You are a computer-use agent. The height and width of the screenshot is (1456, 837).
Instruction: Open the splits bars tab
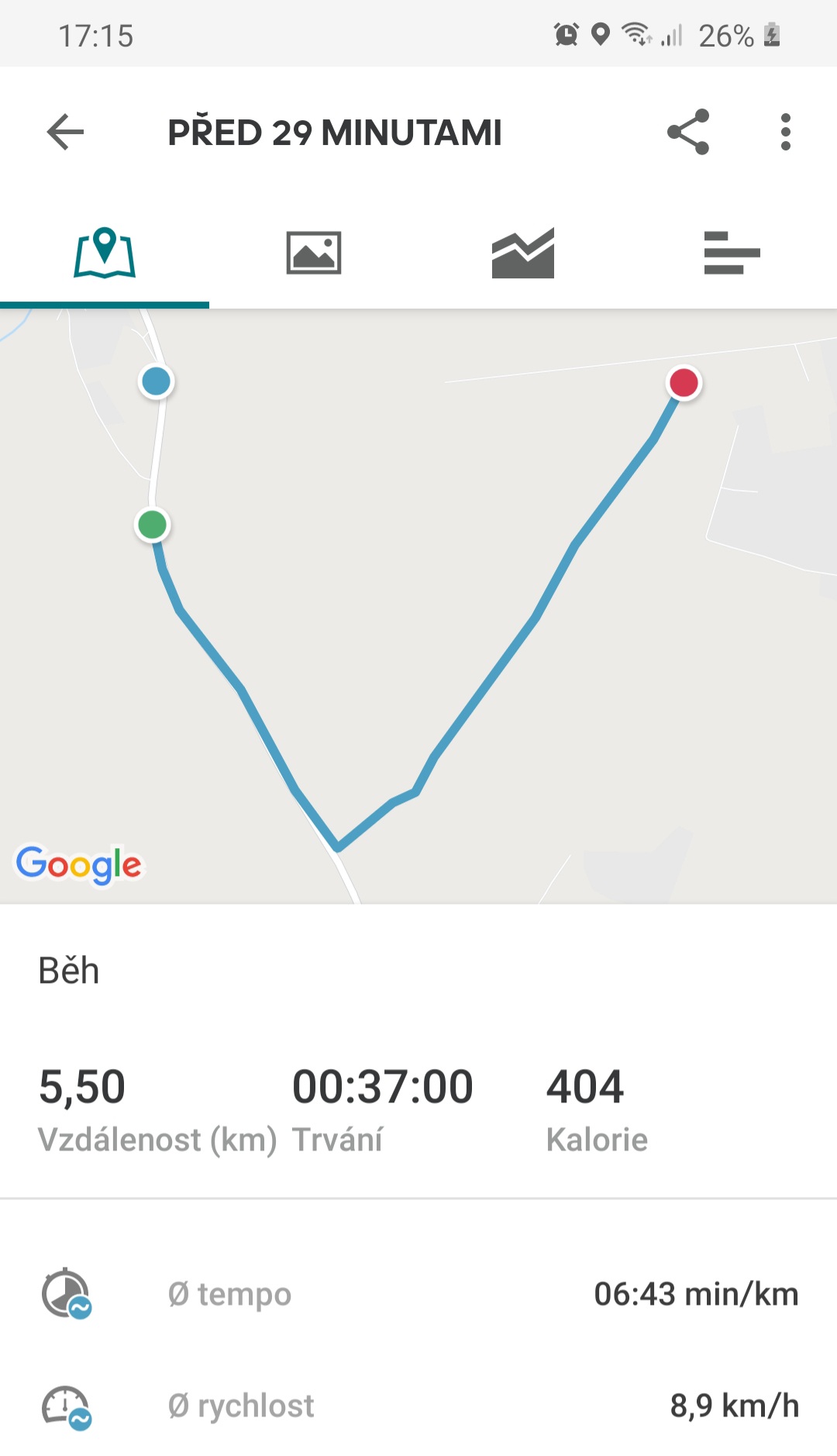tap(732, 253)
